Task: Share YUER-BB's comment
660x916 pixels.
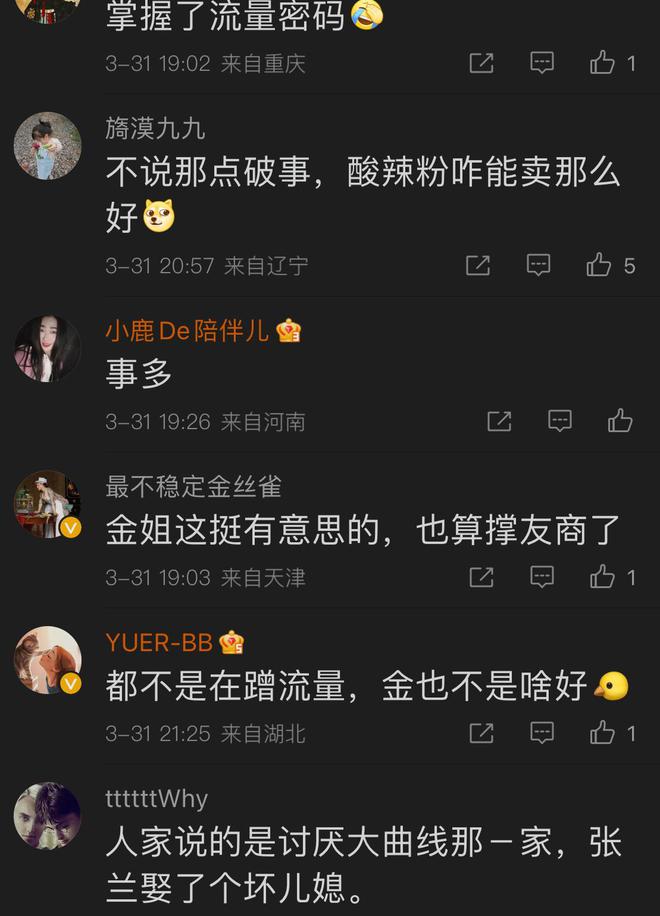Action: [x=481, y=733]
